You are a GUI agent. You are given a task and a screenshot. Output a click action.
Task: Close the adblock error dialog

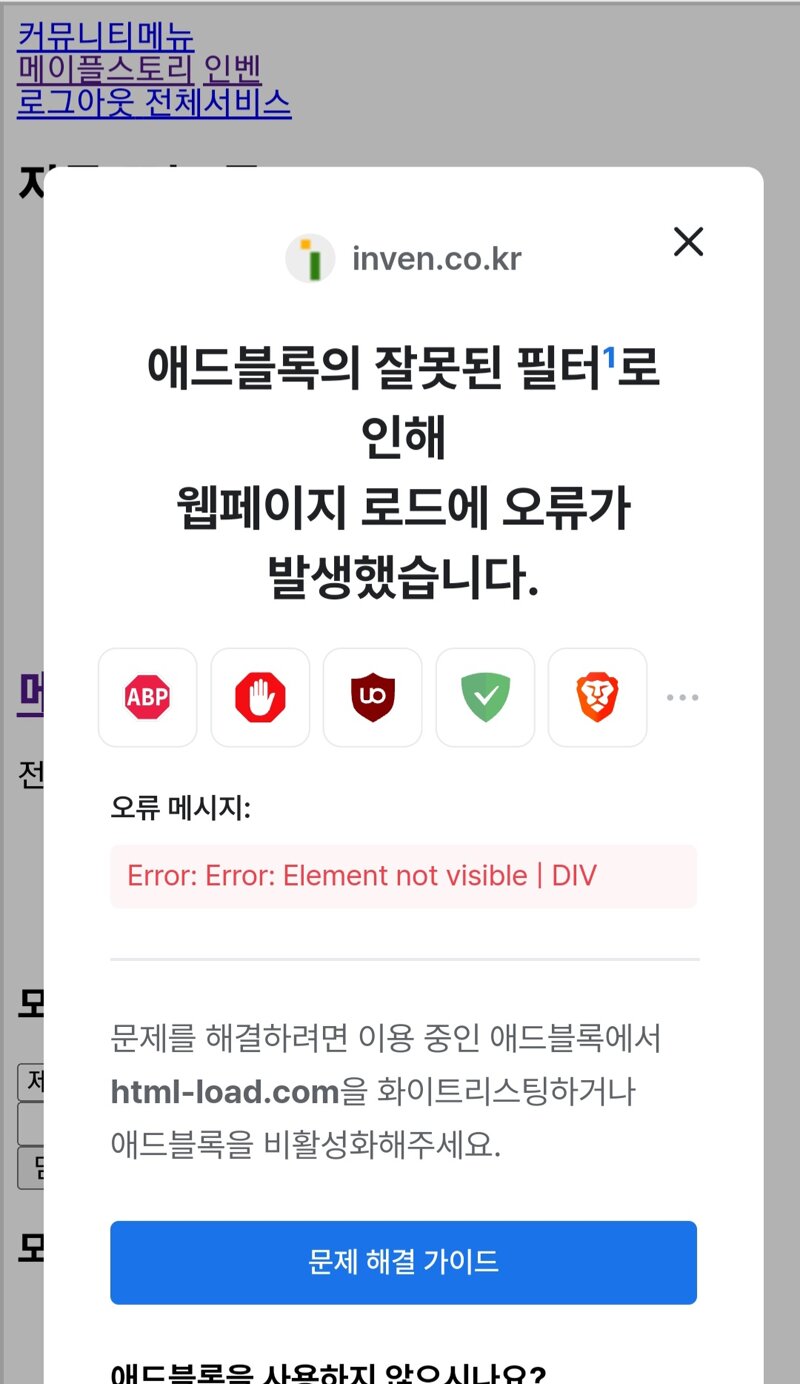click(x=688, y=241)
